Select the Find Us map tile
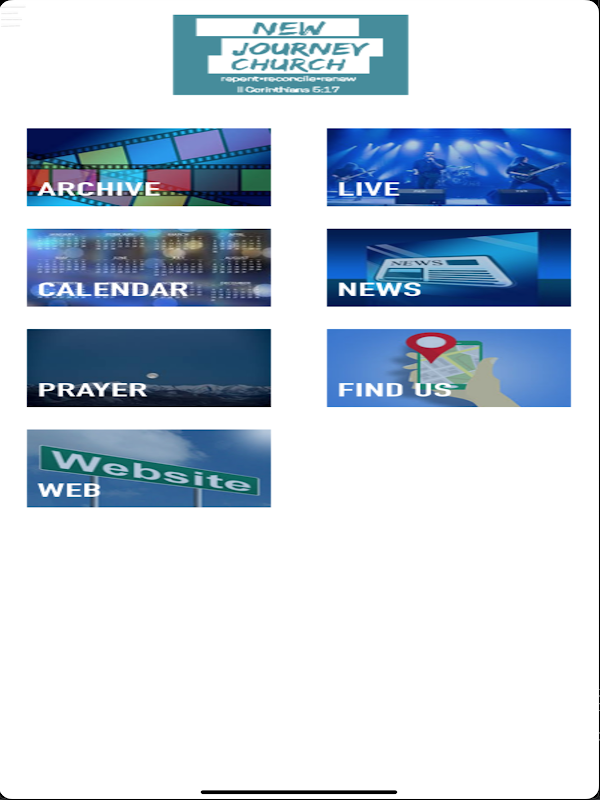 coord(448,367)
